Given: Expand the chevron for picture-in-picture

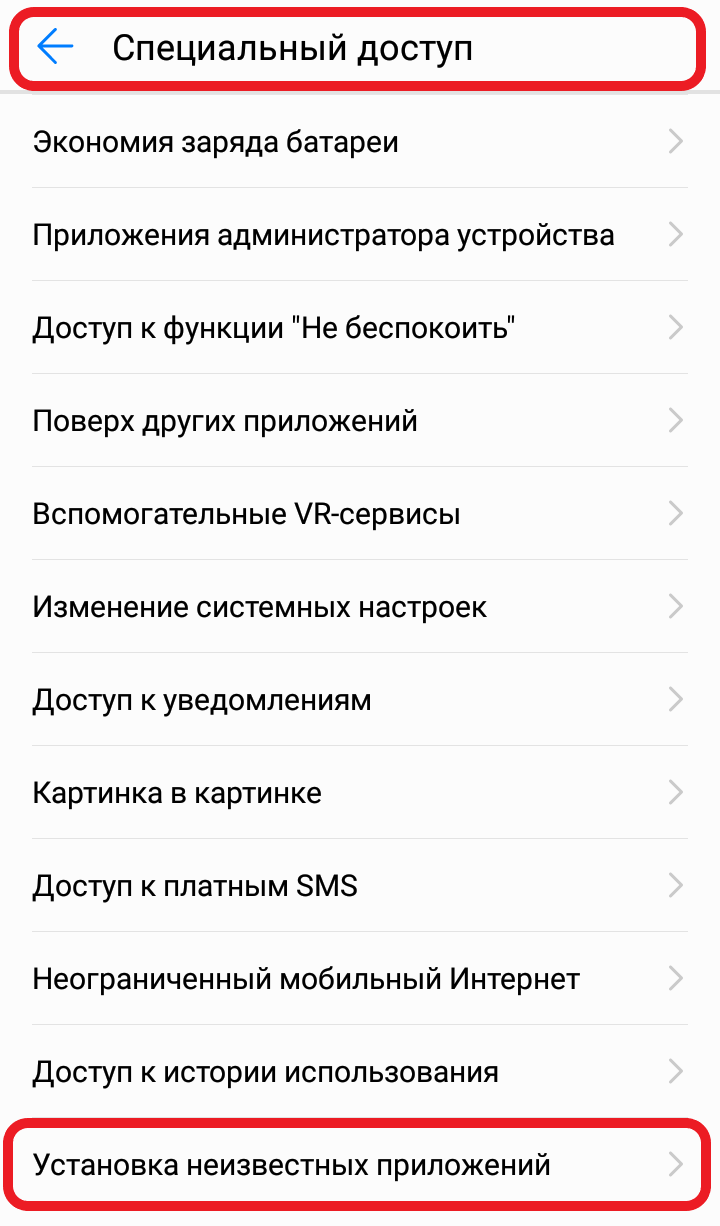Looking at the screenshot, I should pos(676,792).
